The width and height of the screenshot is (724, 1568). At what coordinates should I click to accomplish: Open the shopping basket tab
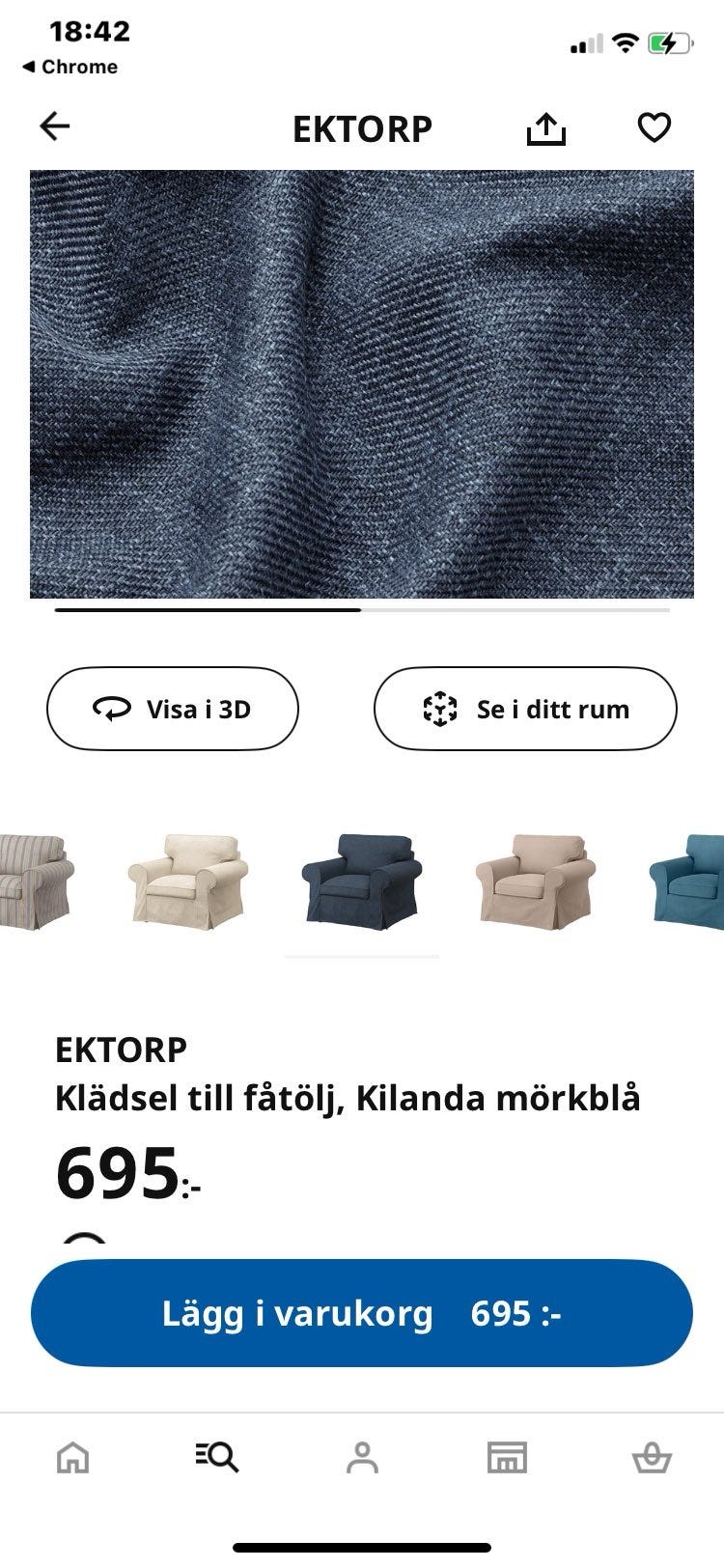652,1457
